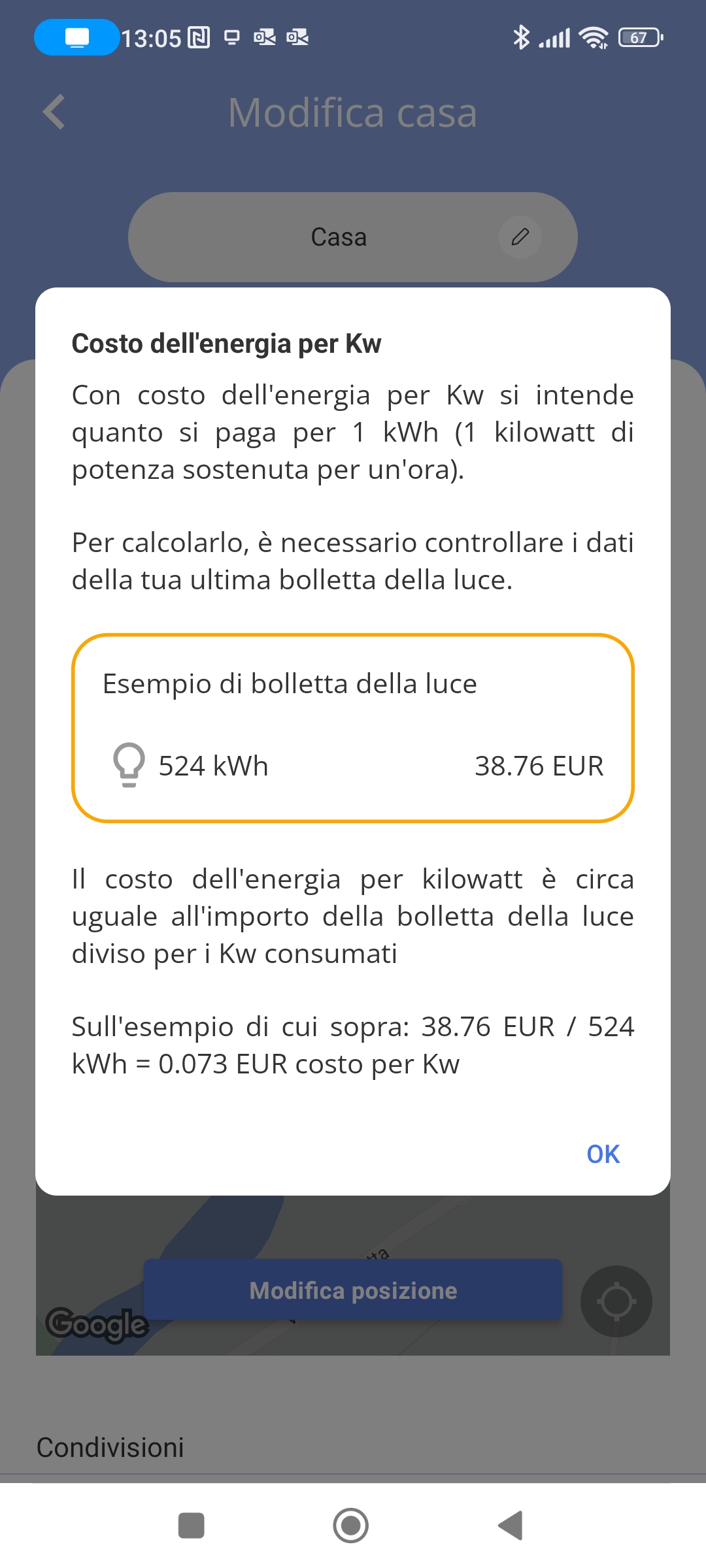Open recent apps from navigation bar
The width and height of the screenshot is (706, 1568).
tap(192, 1526)
